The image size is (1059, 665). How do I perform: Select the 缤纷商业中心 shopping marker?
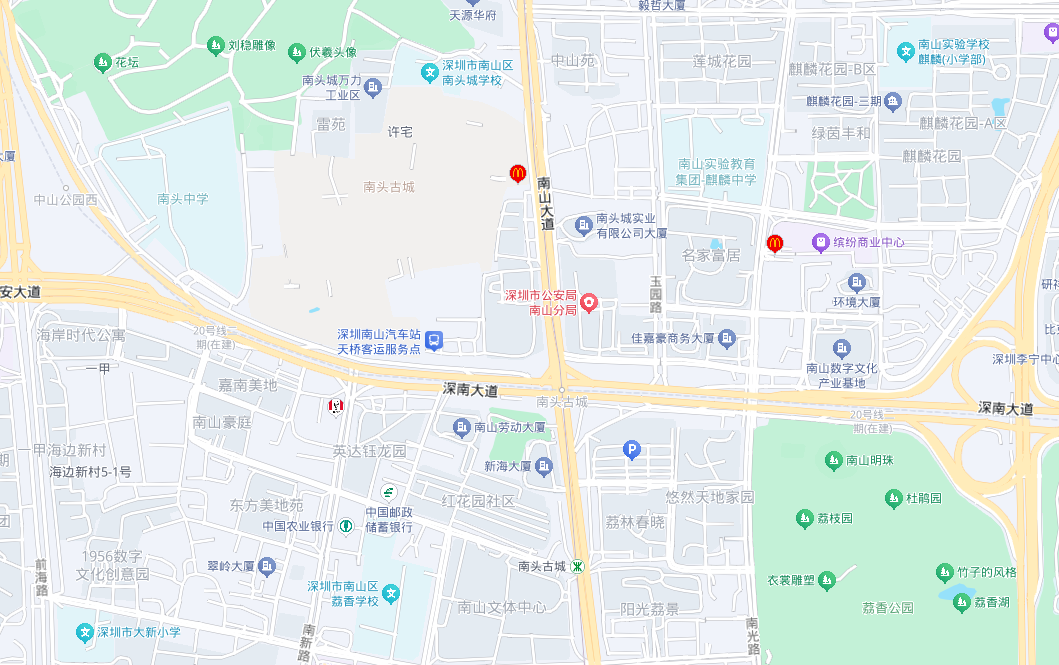821,242
